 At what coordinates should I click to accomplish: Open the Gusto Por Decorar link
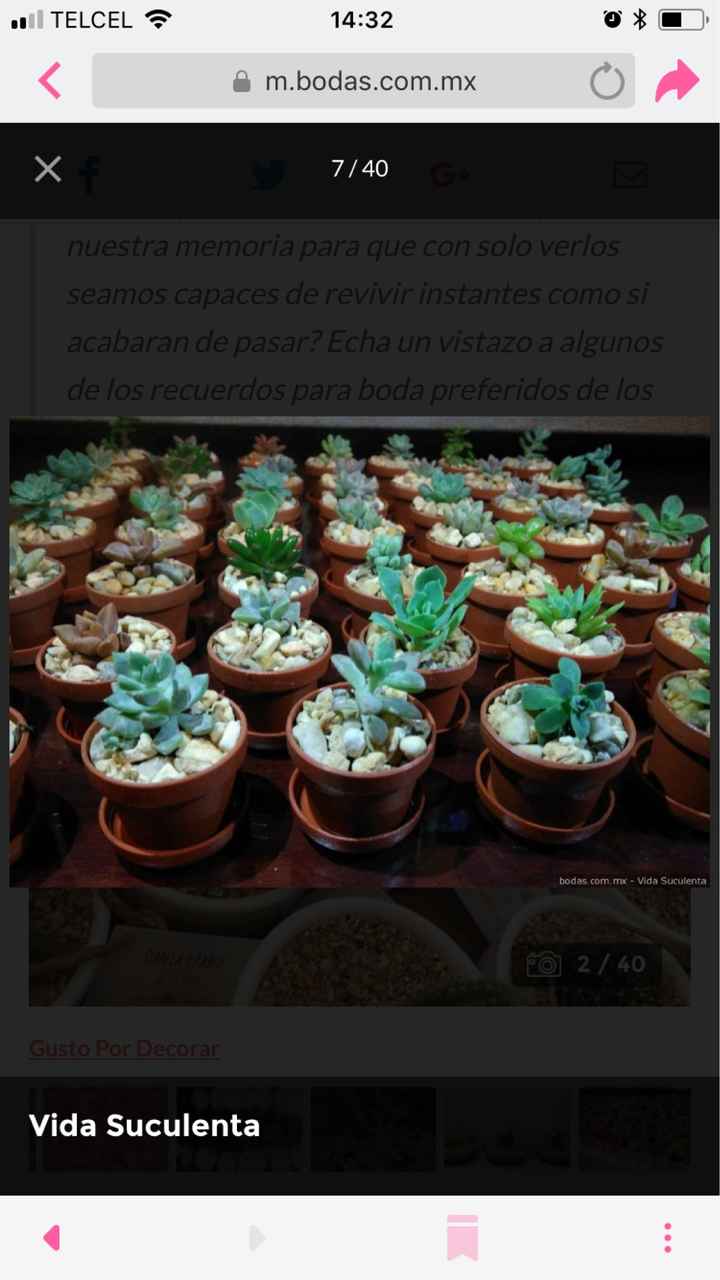tap(123, 1049)
